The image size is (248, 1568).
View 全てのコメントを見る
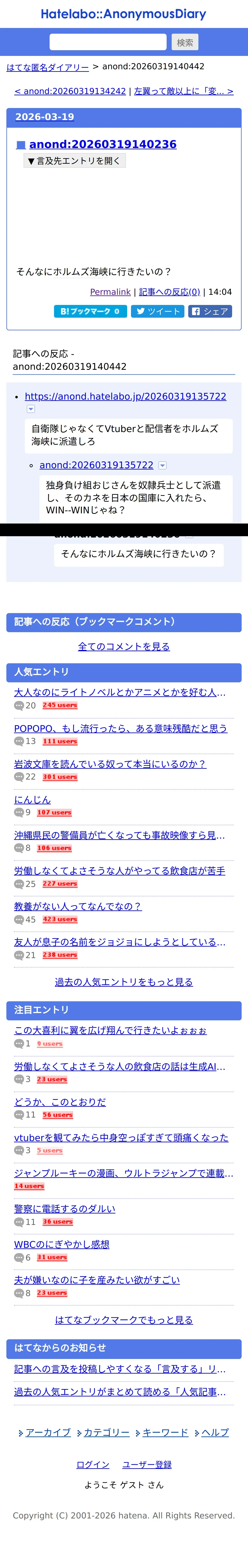(124, 646)
